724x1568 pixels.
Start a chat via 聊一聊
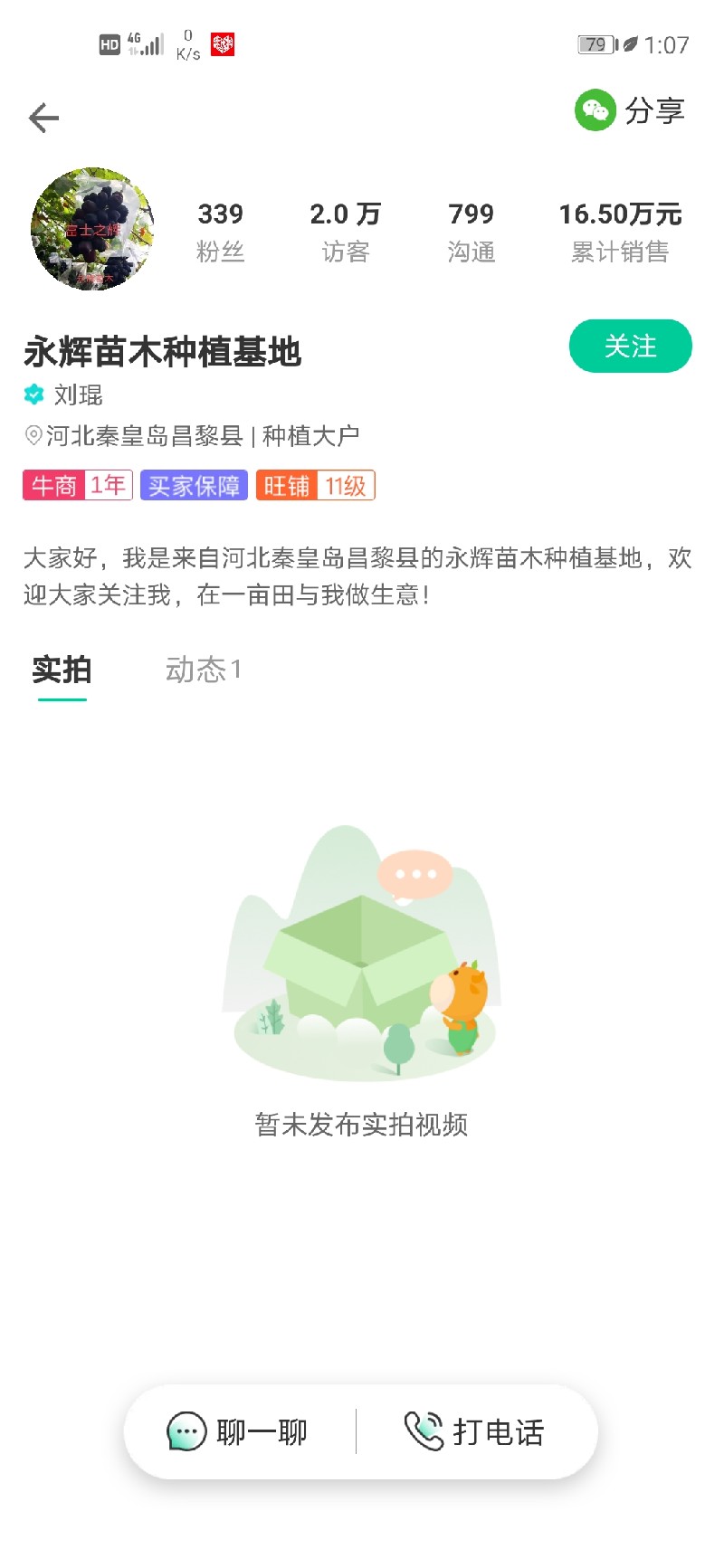[x=239, y=1431]
